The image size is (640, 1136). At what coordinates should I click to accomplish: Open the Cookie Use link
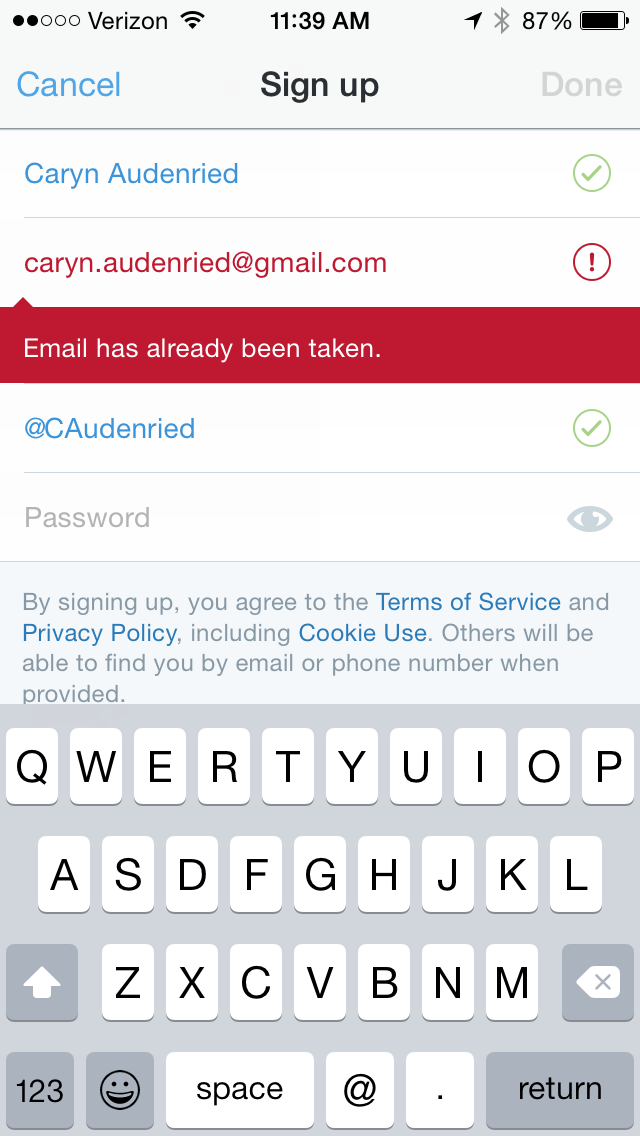tap(362, 633)
